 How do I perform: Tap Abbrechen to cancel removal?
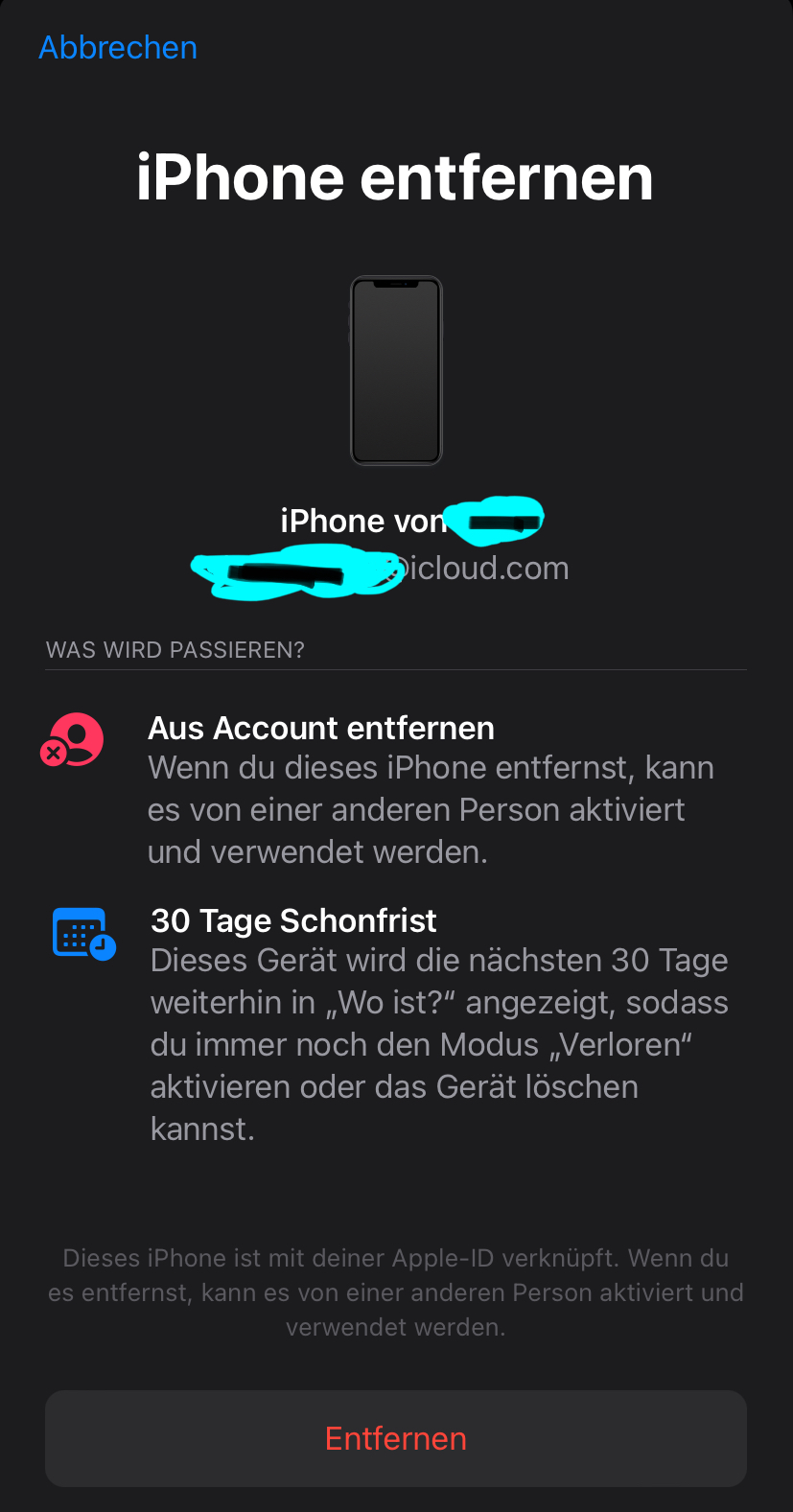[x=118, y=48]
